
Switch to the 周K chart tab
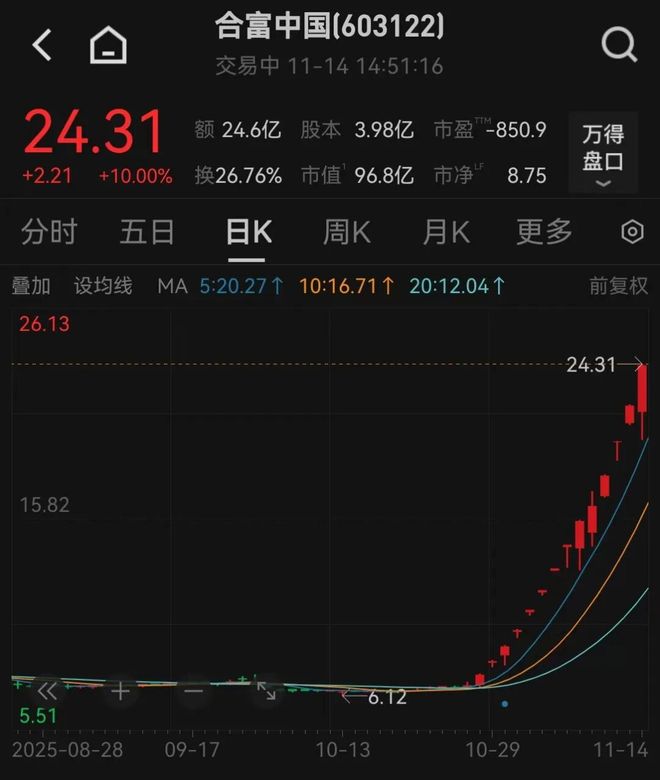tap(346, 233)
